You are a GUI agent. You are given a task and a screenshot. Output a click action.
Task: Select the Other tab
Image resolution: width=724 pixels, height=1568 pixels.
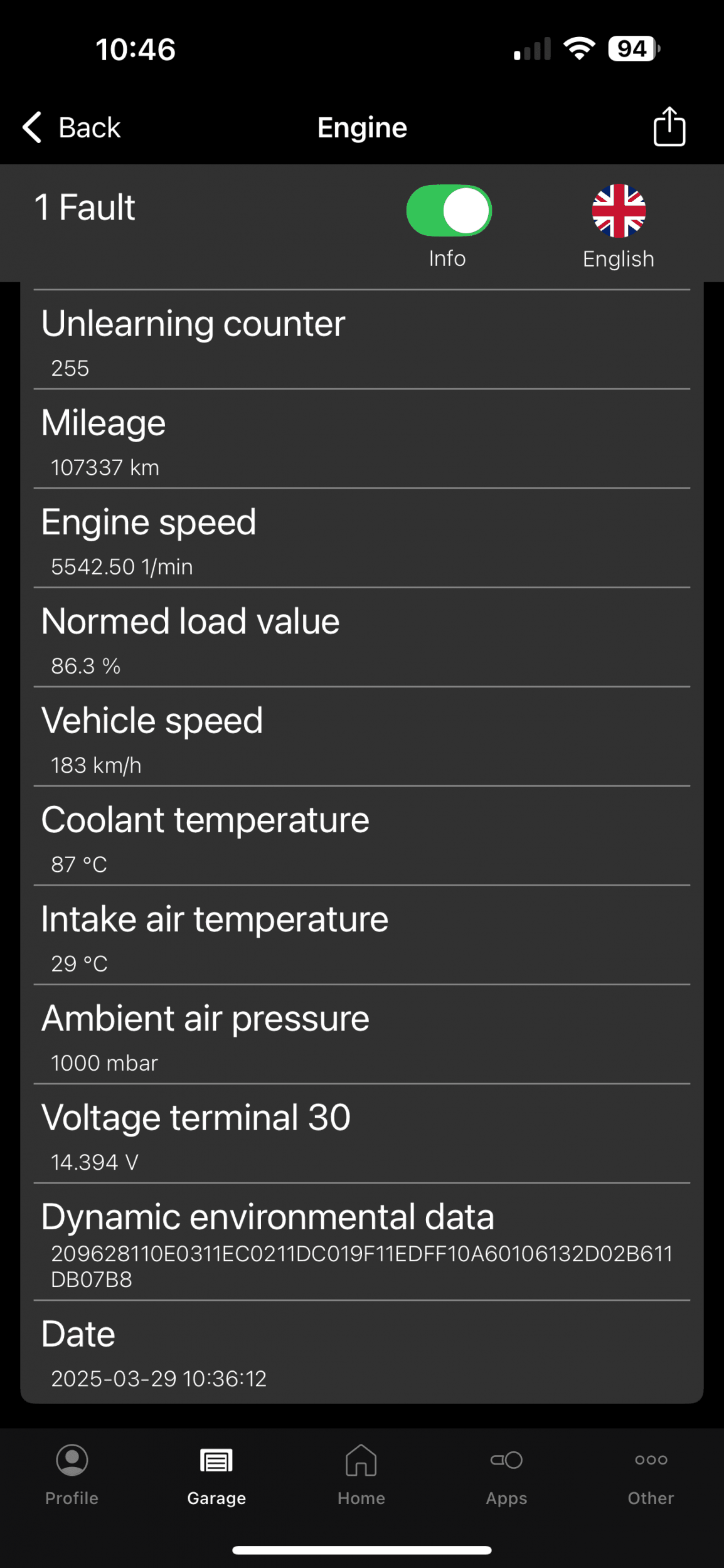coord(651,1475)
